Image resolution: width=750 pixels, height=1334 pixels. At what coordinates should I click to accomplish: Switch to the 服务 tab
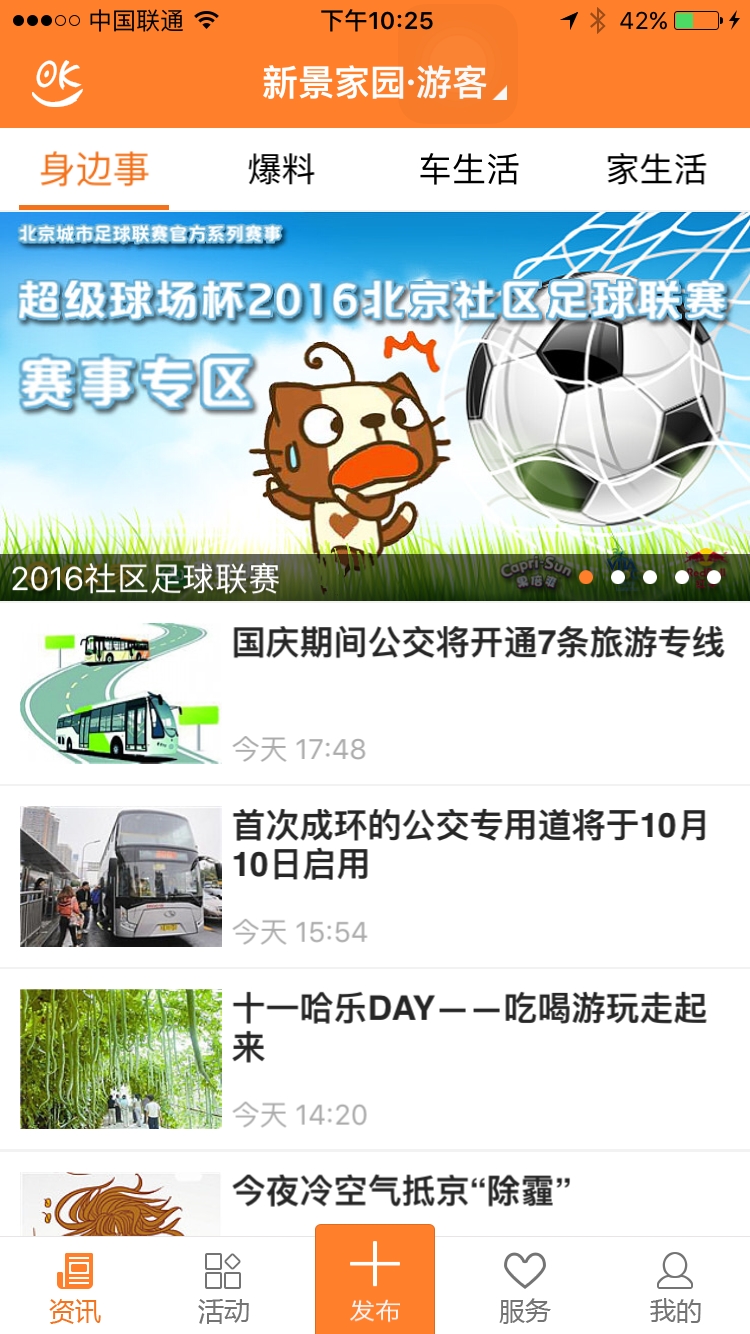click(524, 1287)
